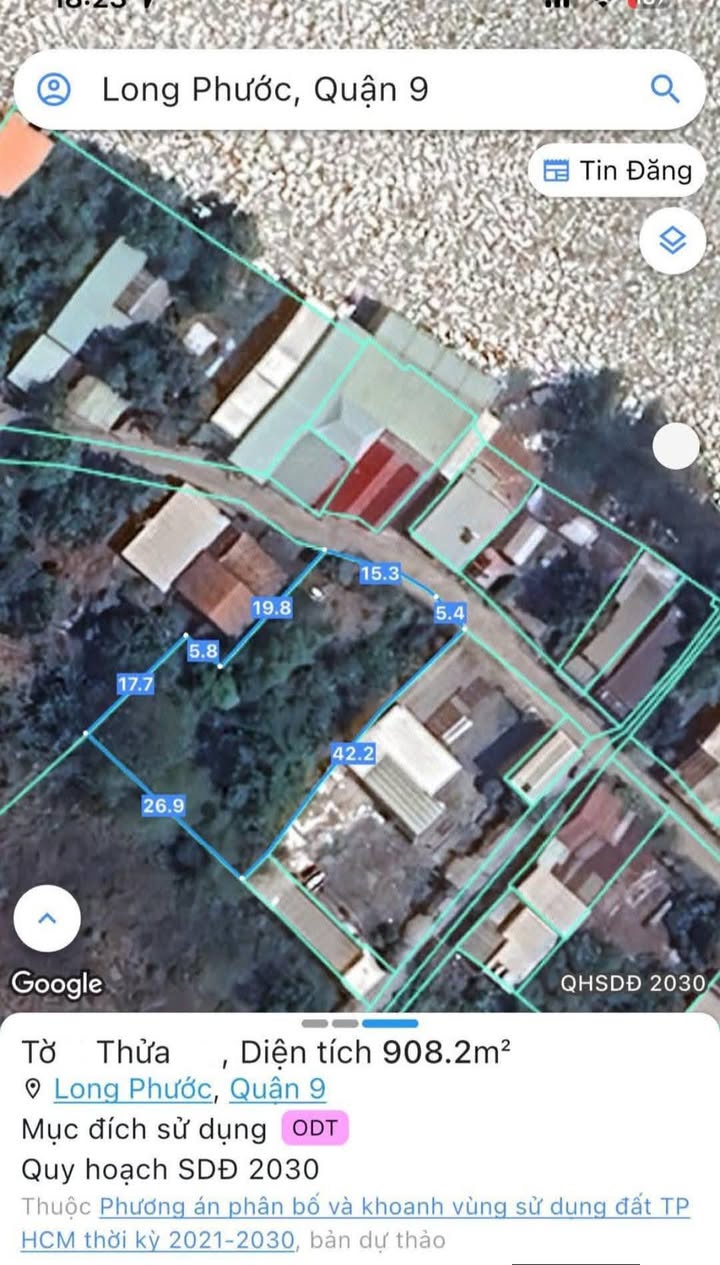The height and width of the screenshot is (1265, 720).
Task: Open the Long Phước location link
Action: [x=132, y=1089]
